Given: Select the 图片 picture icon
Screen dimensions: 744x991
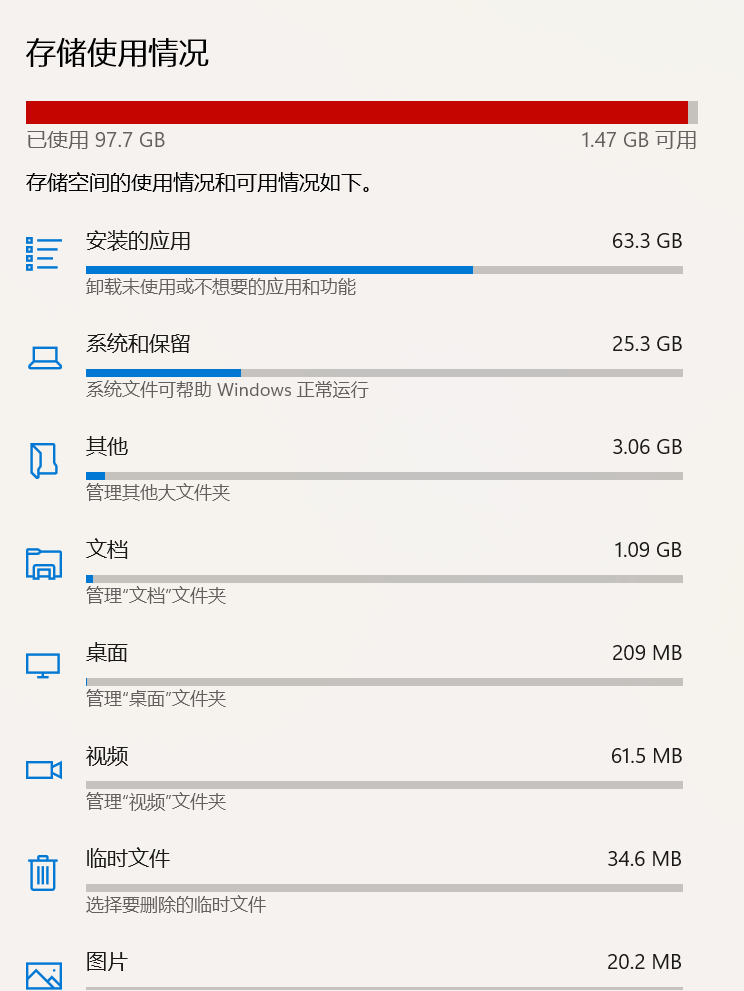Looking at the screenshot, I should tap(43, 975).
